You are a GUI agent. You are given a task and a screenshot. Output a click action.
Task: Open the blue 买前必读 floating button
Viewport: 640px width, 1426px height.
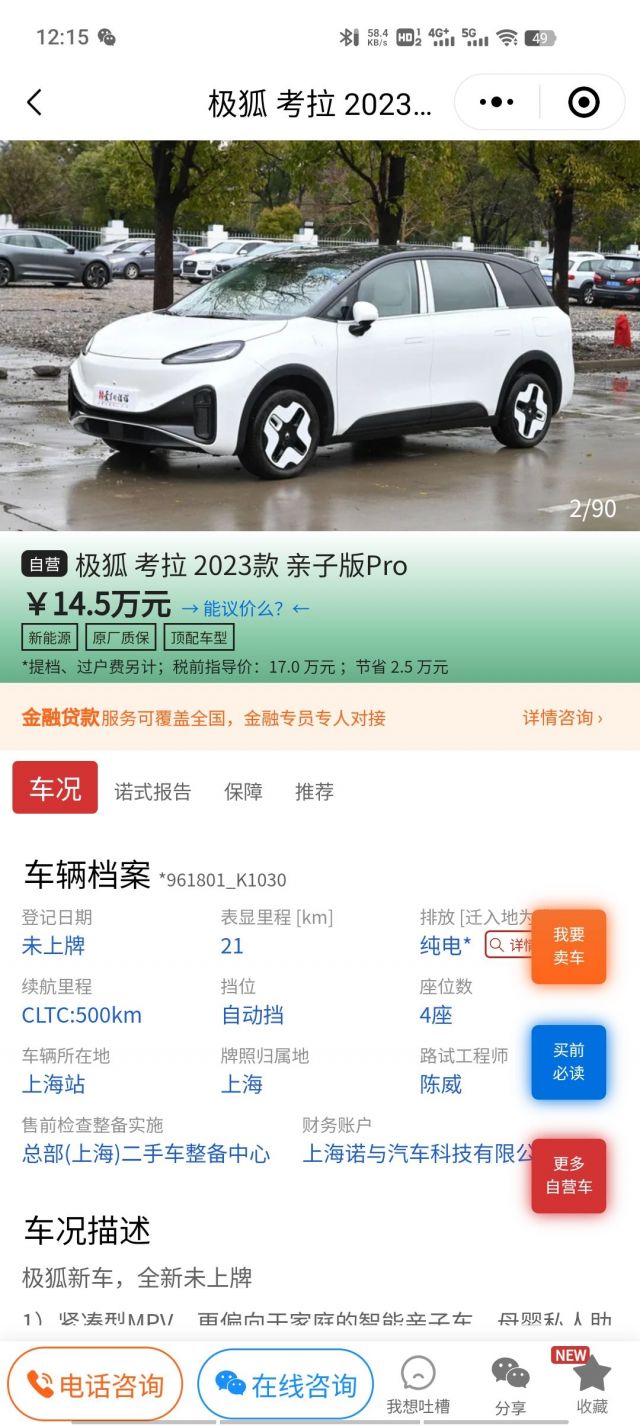(568, 1062)
